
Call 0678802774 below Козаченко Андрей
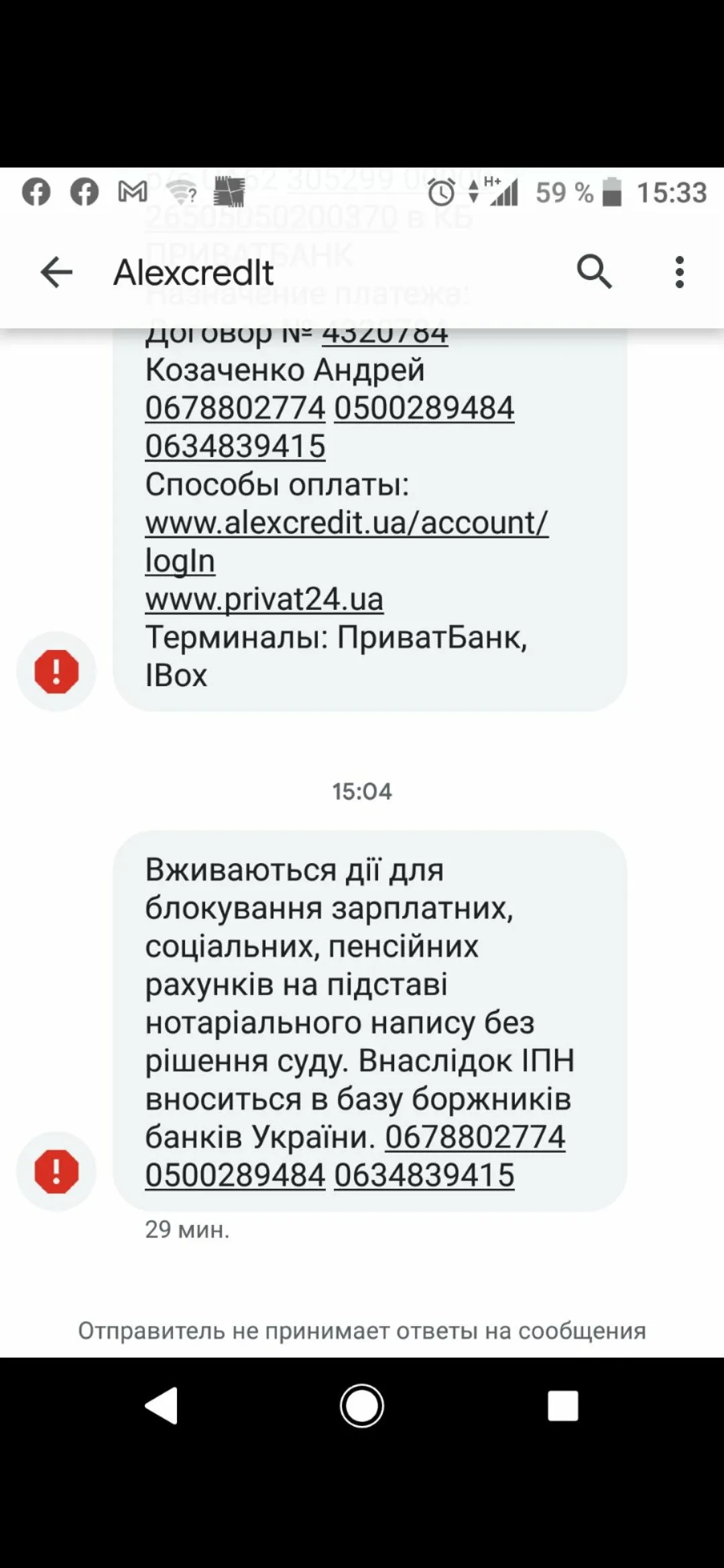pyautogui.click(x=235, y=408)
